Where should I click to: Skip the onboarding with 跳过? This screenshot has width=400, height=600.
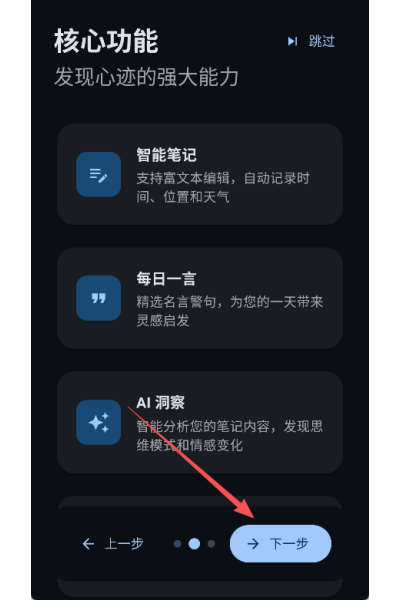311,41
